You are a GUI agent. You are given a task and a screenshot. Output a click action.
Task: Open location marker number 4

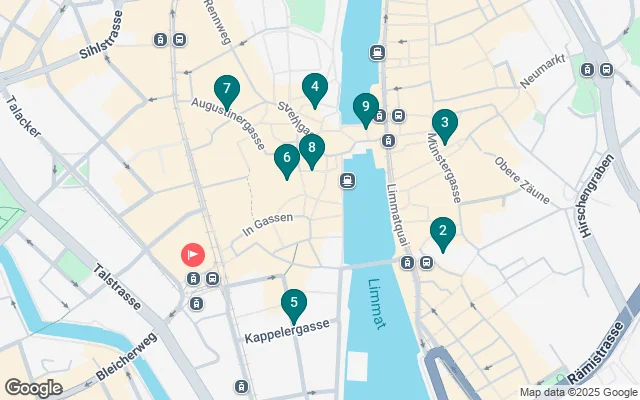[x=315, y=89]
